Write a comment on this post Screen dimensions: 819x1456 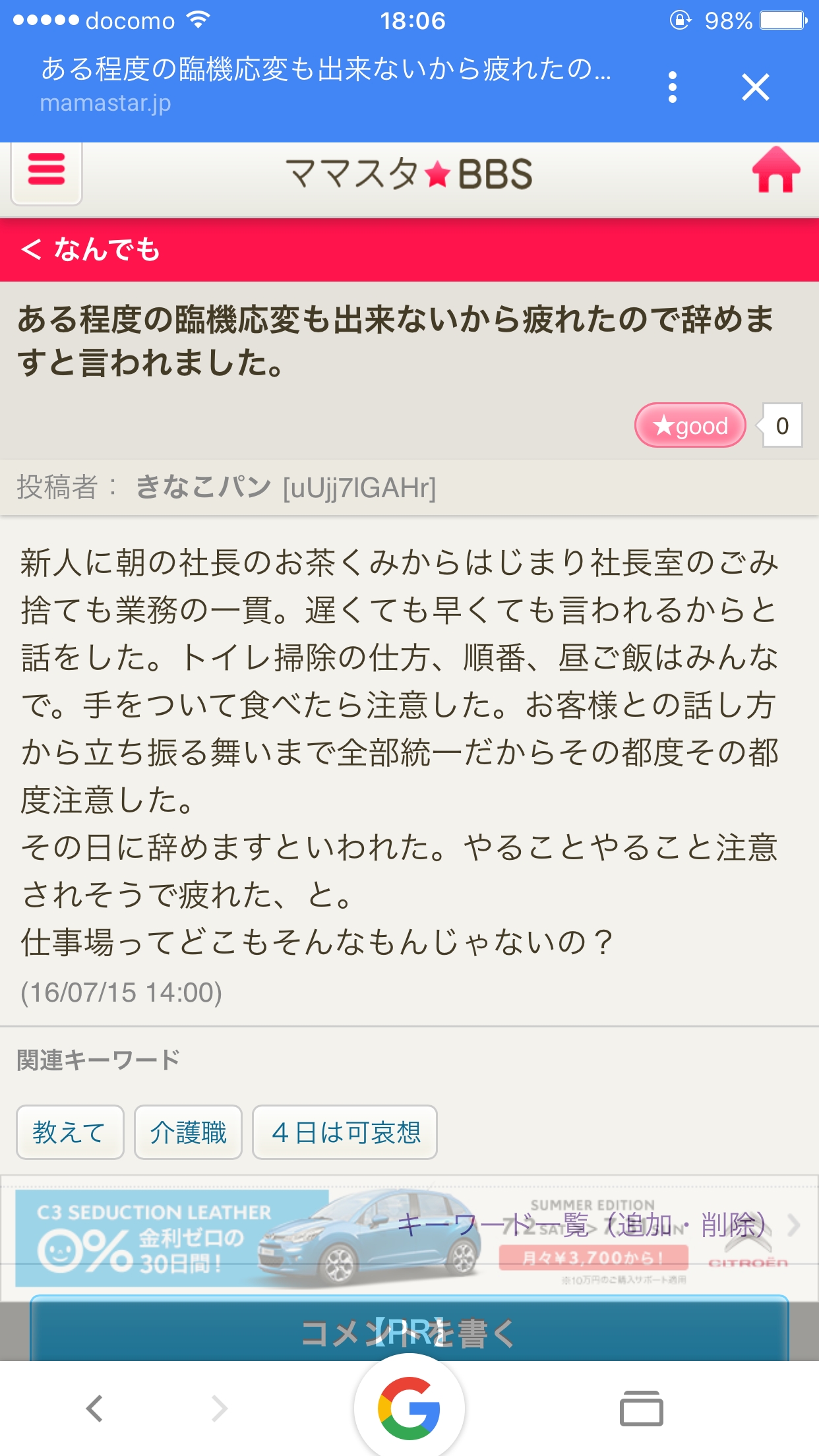point(409,1332)
